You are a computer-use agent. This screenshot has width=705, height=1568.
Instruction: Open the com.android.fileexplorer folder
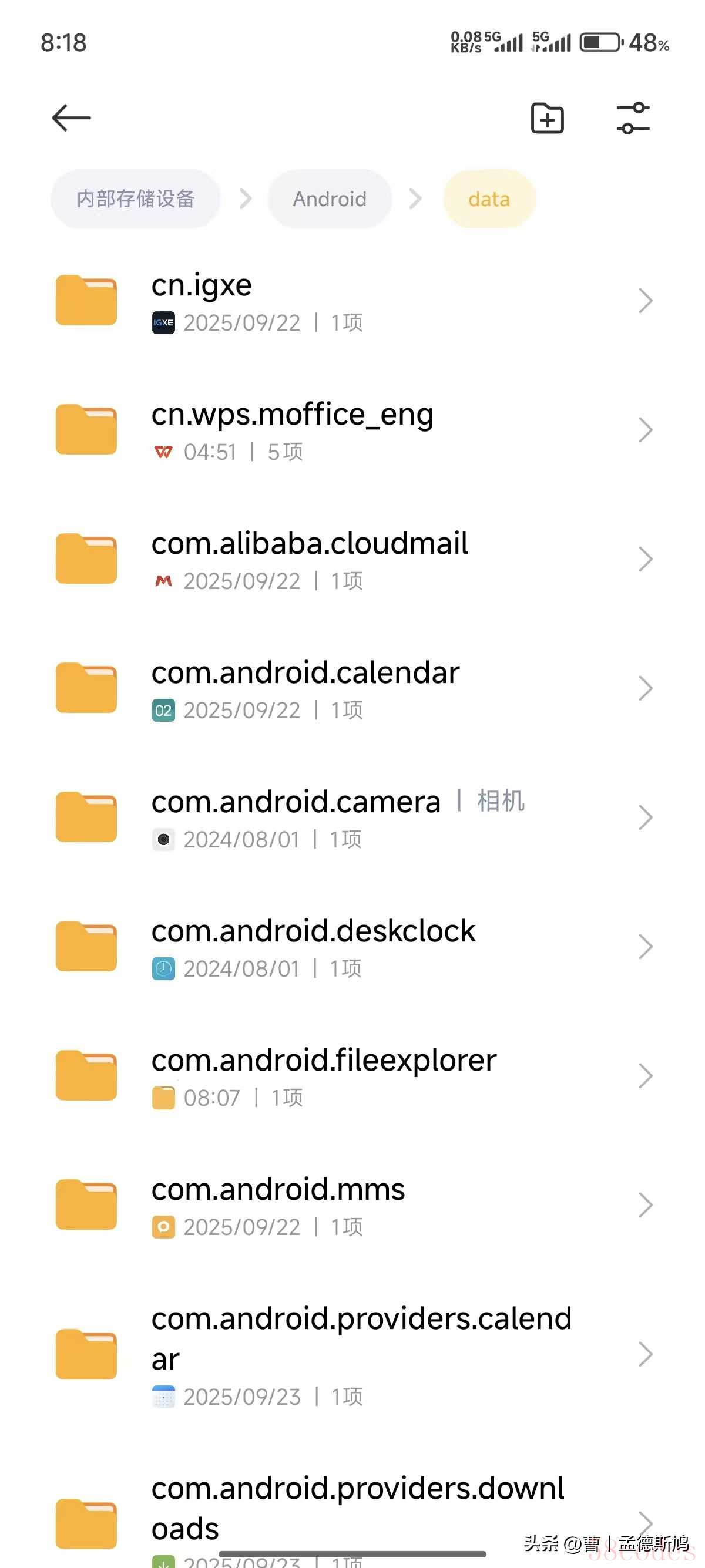[x=352, y=1076]
